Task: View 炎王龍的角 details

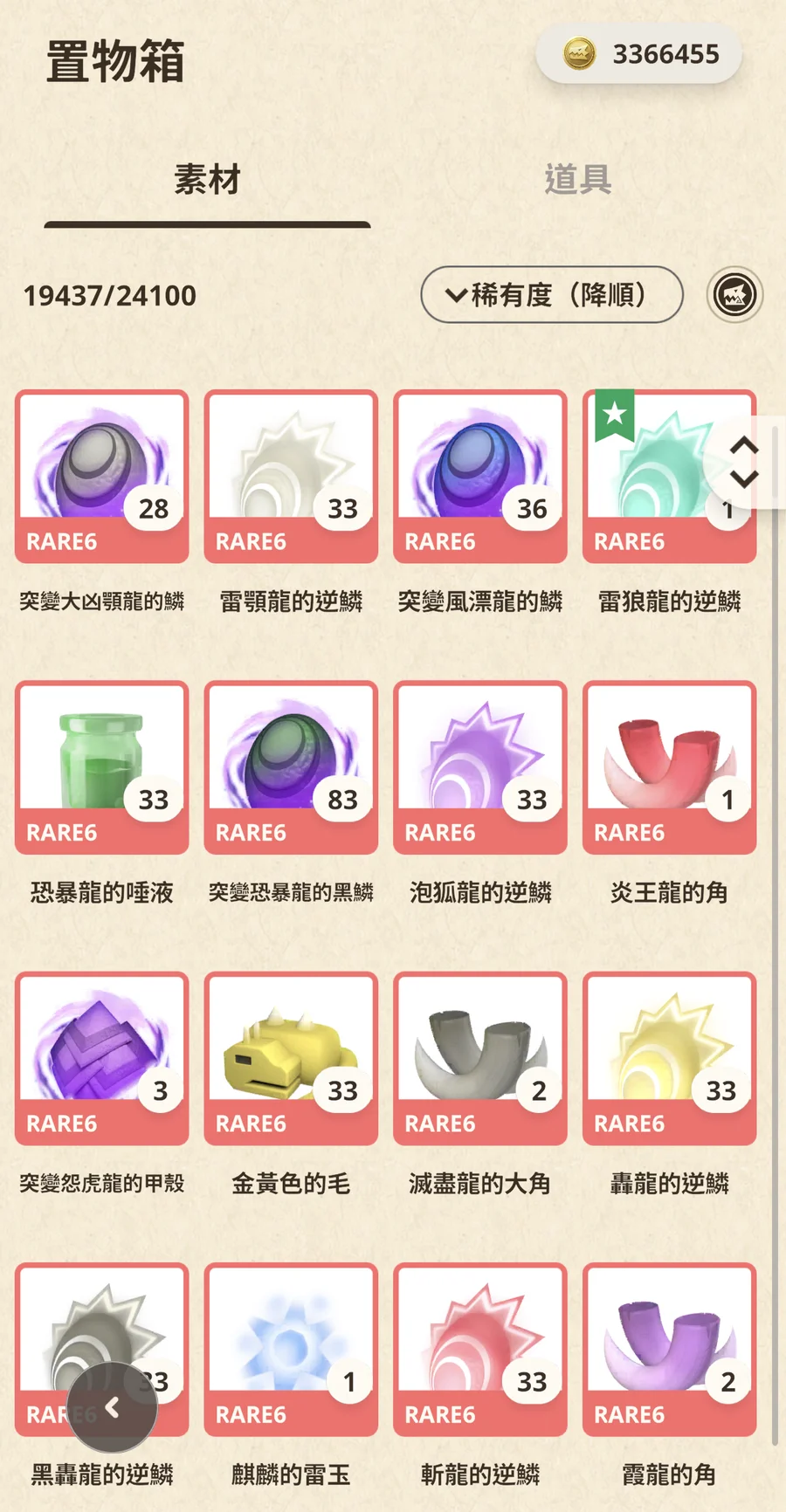Action: (x=669, y=767)
